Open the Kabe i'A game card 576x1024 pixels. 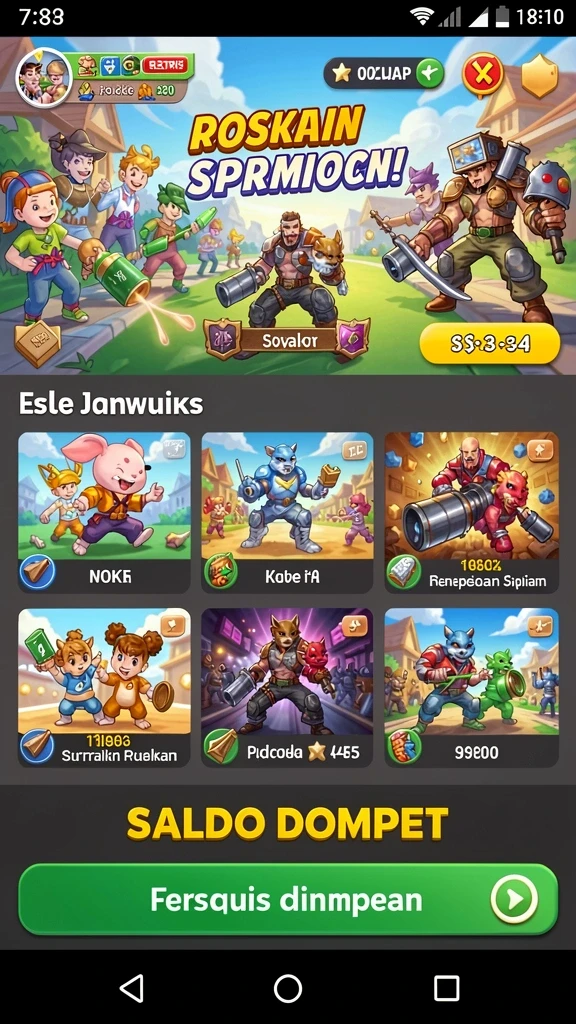(287, 512)
